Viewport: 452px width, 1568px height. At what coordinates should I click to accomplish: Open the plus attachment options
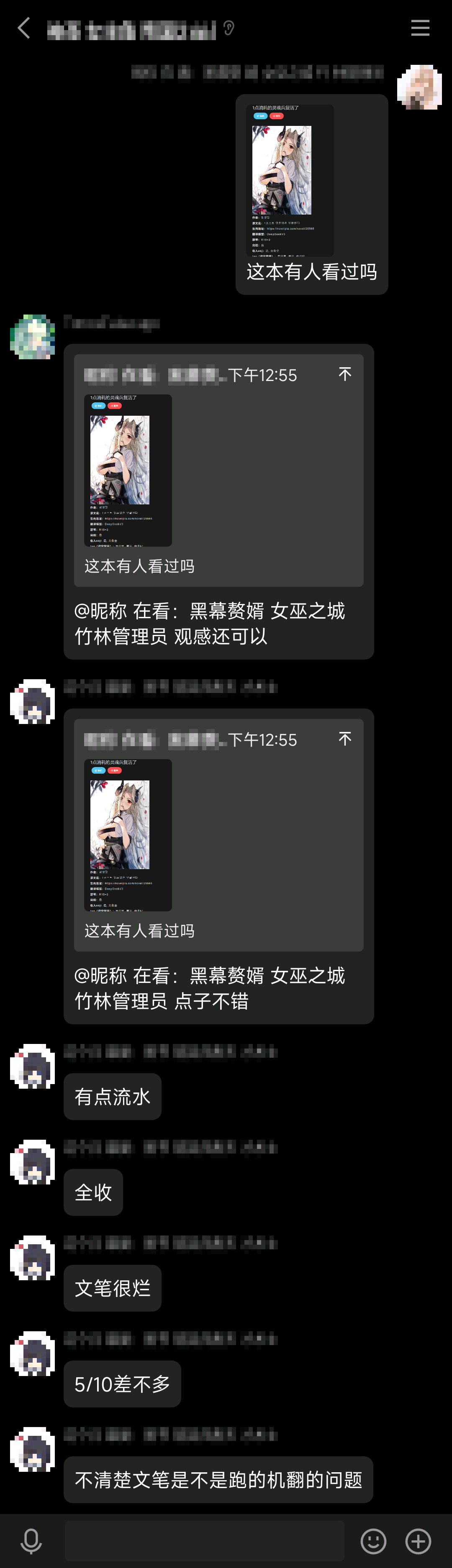tap(419, 1541)
